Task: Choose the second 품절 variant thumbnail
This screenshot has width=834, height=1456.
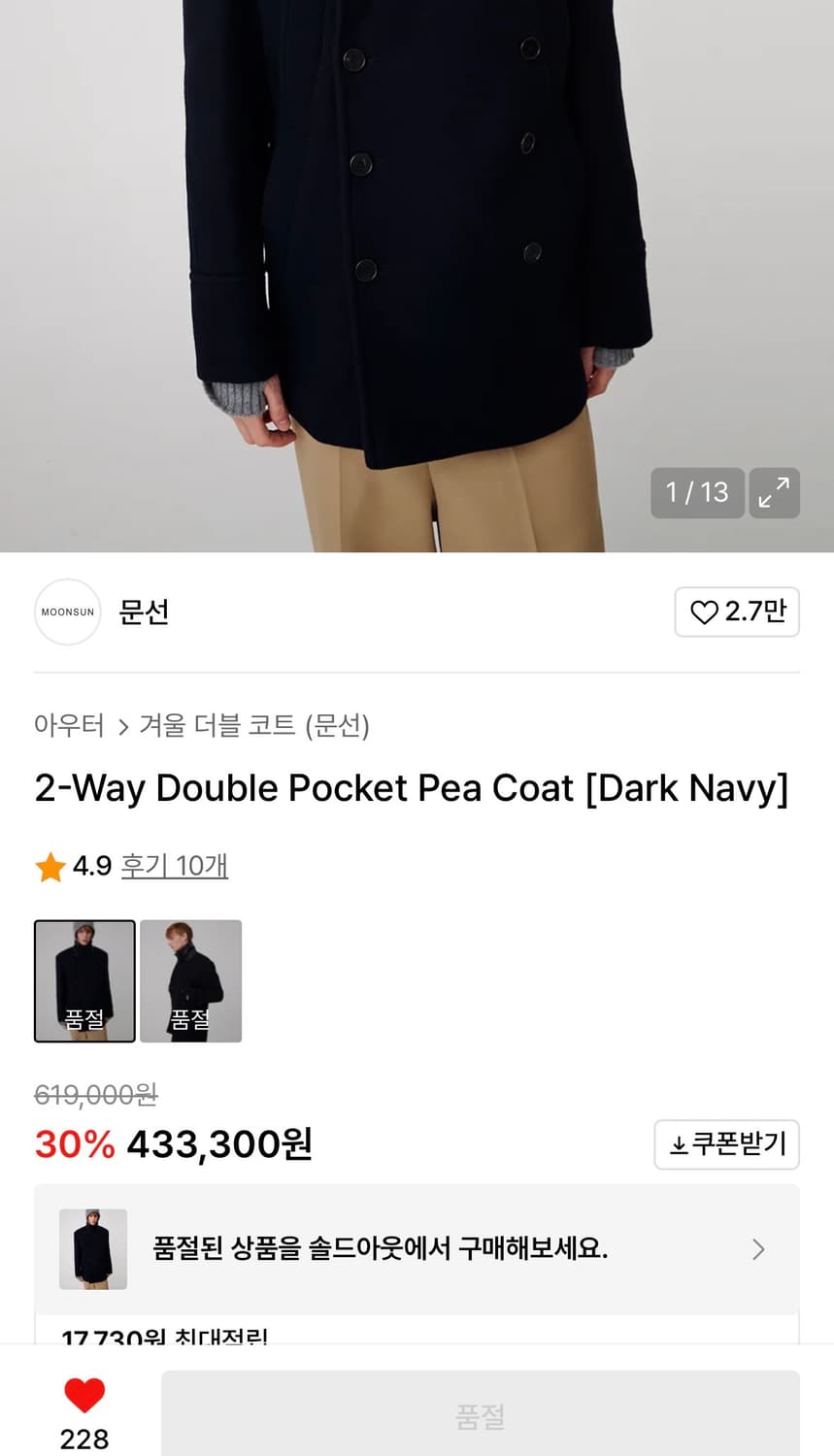Action: pos(190,980)
